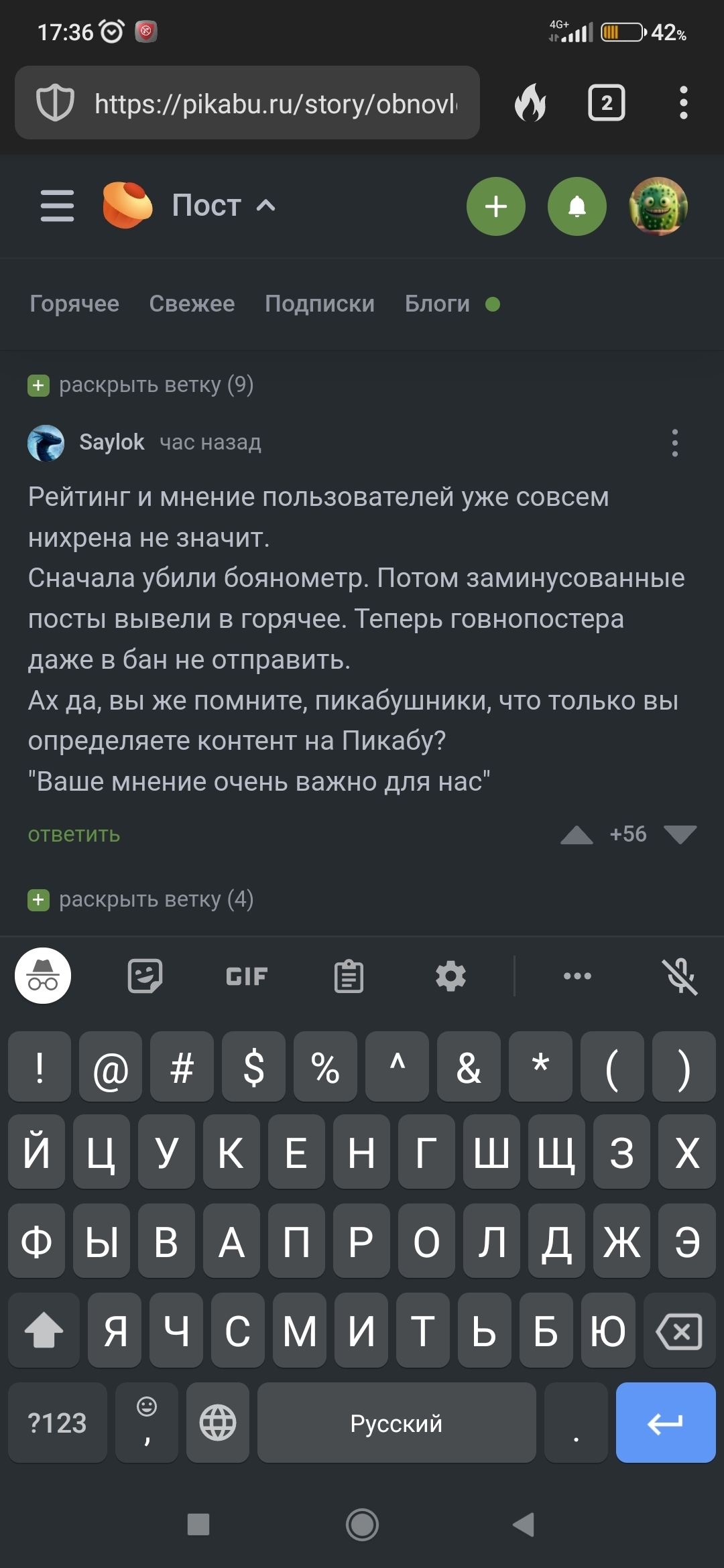This screenshot has height=1568, width=724.
Task: Open the browser three-dot menu
Action: point(683,103)
